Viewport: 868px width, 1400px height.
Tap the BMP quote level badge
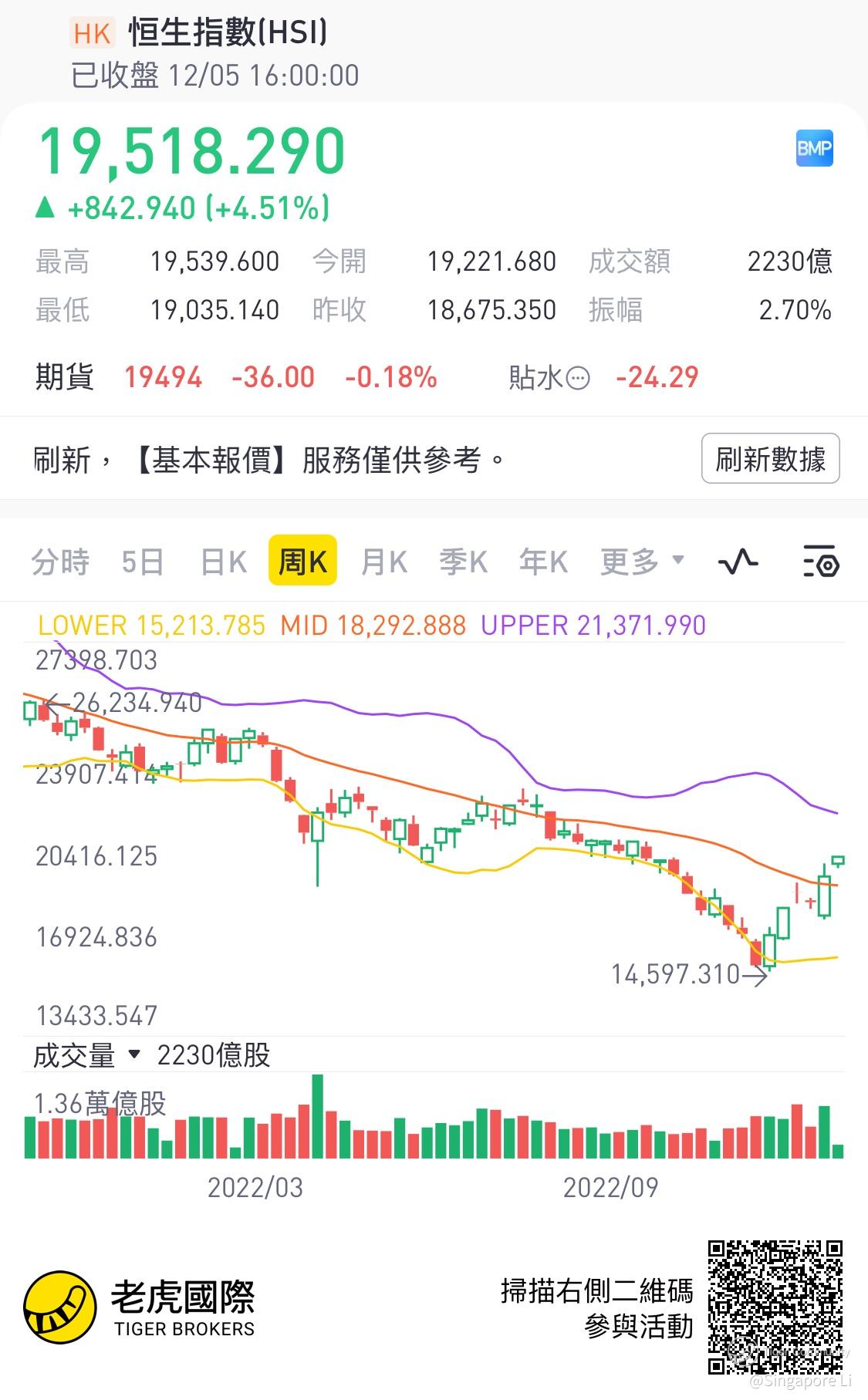814,148
